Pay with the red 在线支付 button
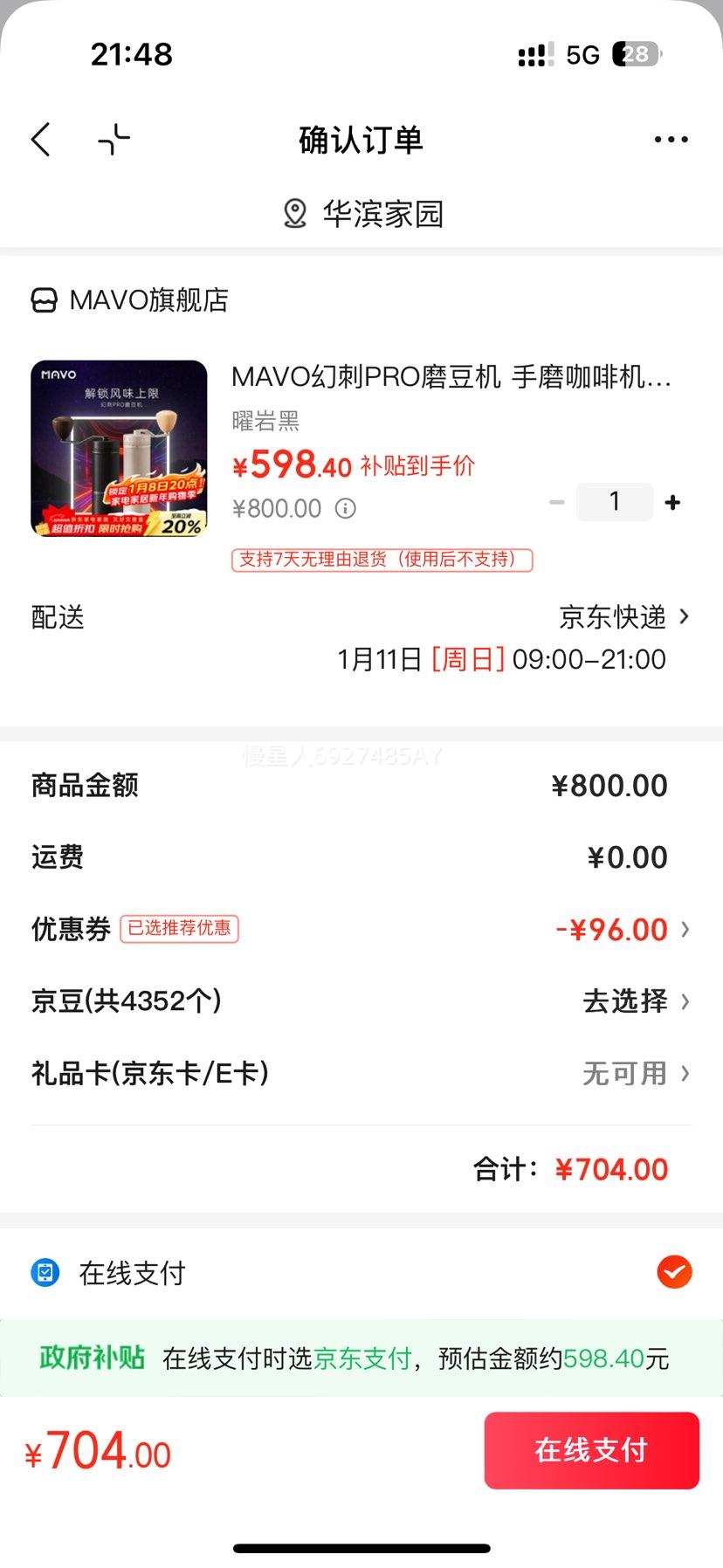The height and width of the screenshot is (1568, 723). tap(591, 1450)
